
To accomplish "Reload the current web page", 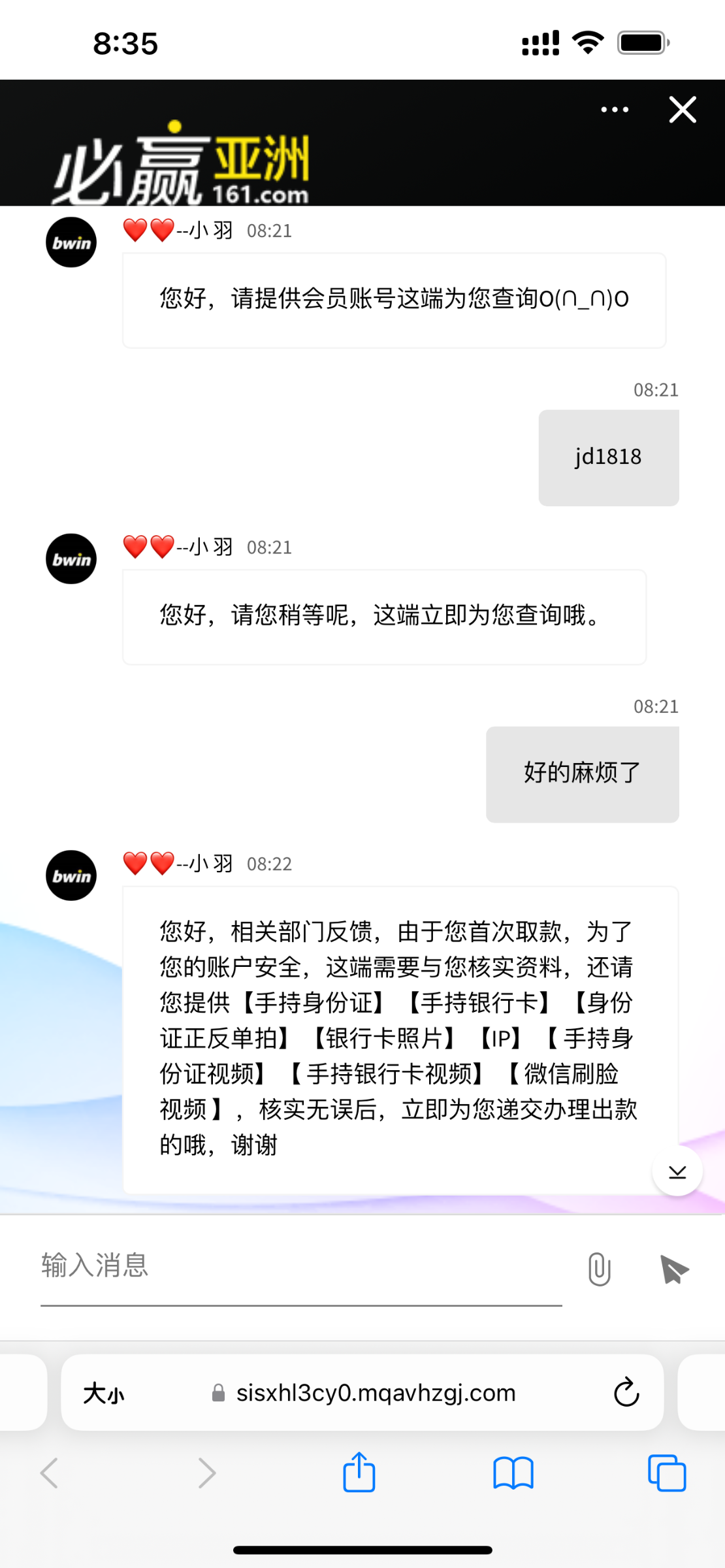I will 626,1393.
